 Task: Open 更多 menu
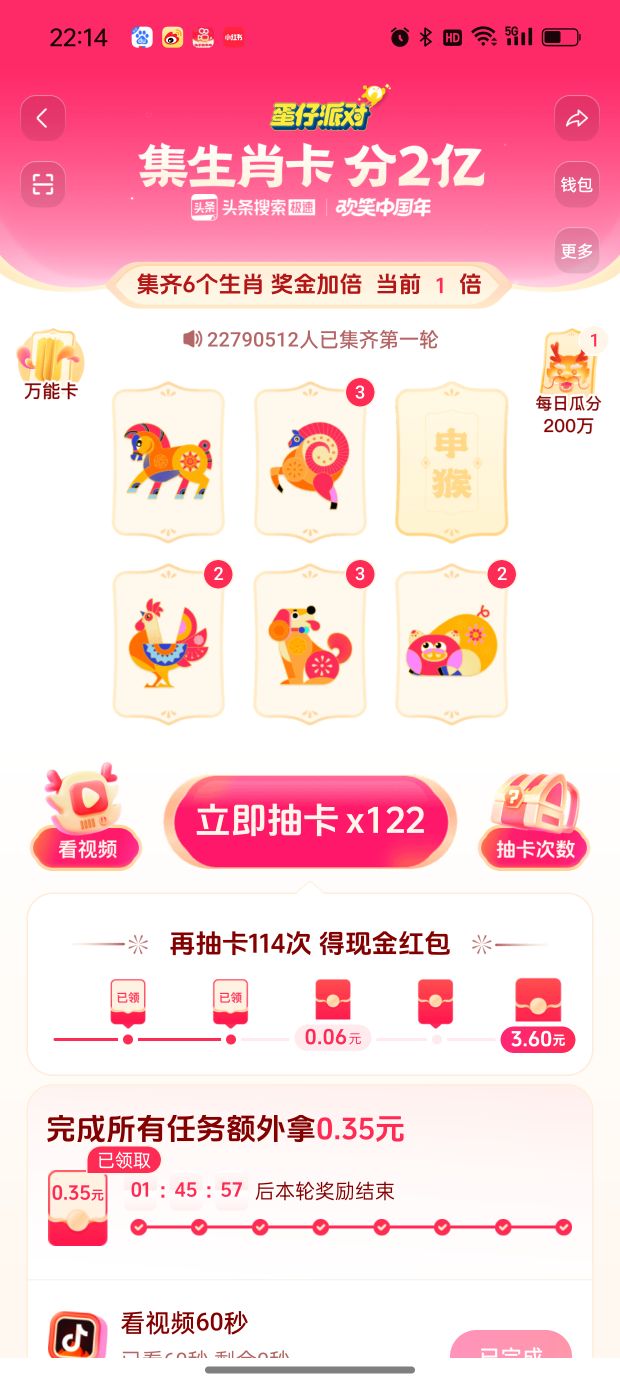click(x=576, y=250)
